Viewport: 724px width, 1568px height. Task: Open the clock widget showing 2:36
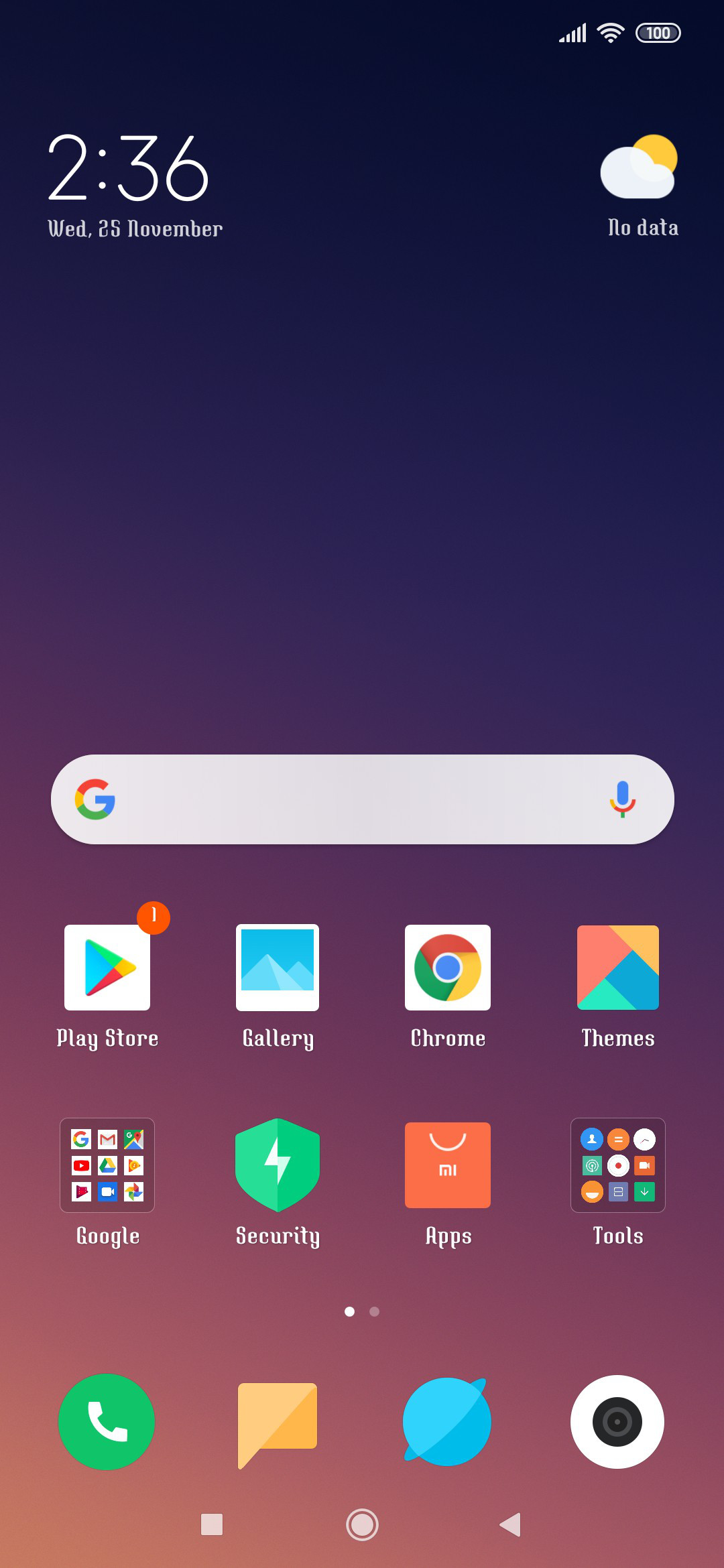point(129,168)
